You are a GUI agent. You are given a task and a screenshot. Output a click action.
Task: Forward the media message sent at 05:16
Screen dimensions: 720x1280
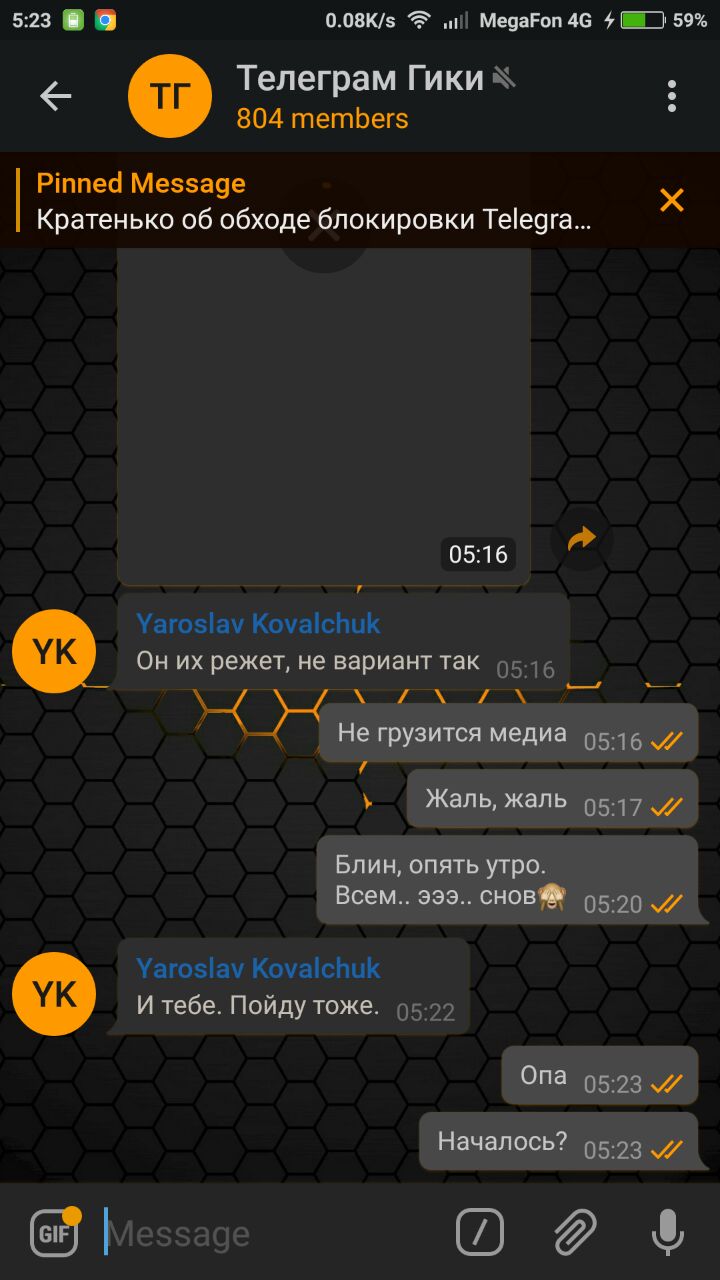pos(581,540)
